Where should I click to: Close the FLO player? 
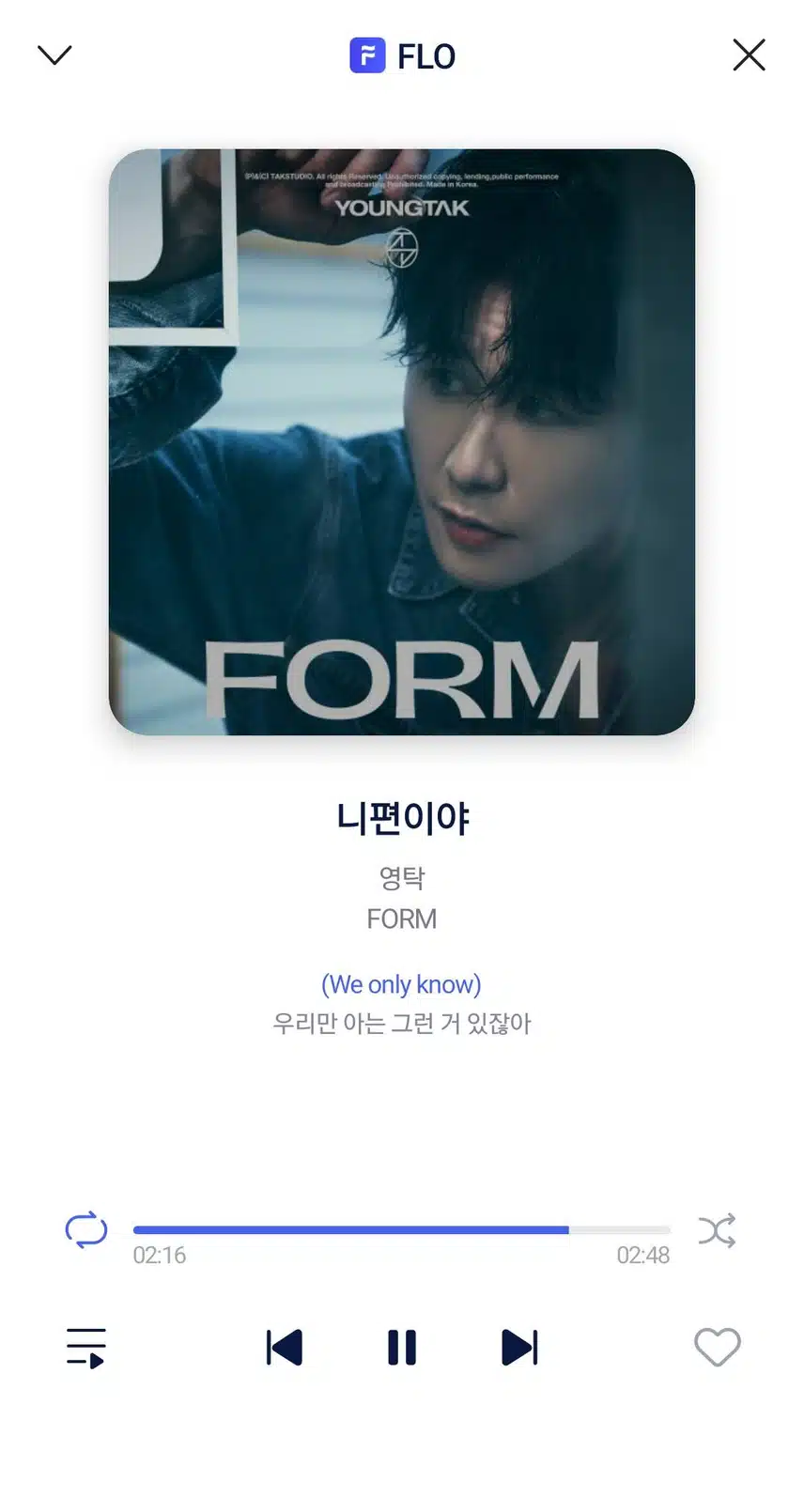(x=749, y=55)
